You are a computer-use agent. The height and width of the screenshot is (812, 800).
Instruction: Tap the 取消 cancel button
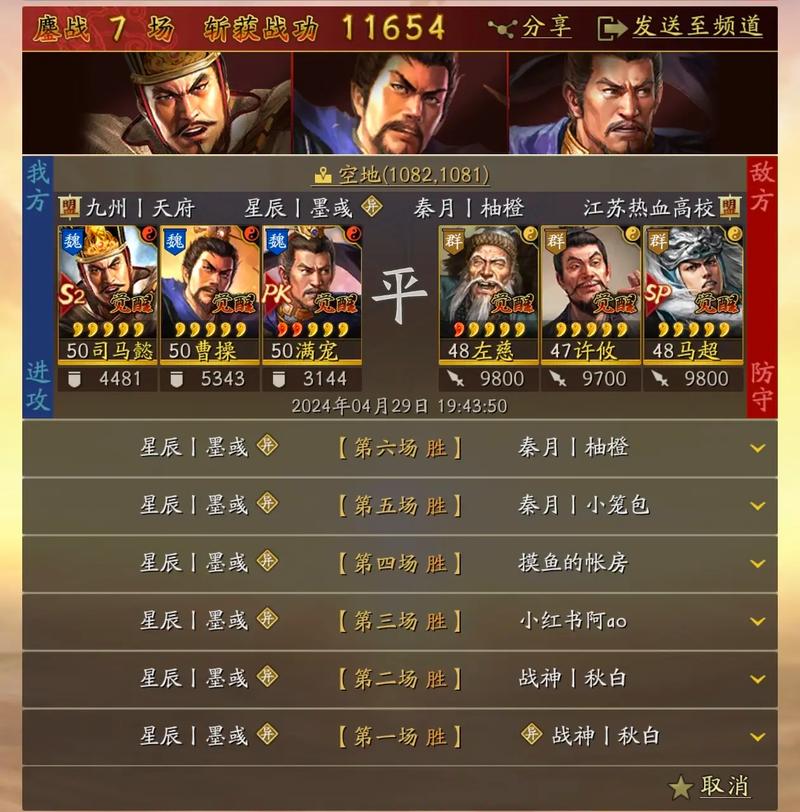712,787
